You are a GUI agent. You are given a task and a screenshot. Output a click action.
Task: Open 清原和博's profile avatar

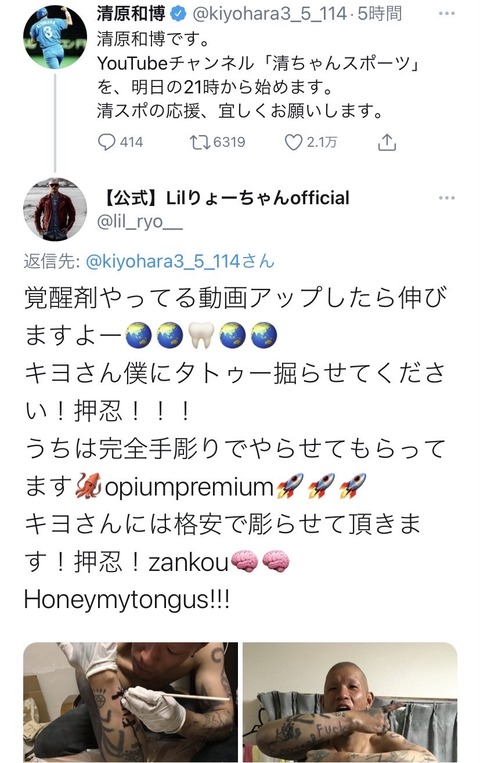(x=55, y=37)
